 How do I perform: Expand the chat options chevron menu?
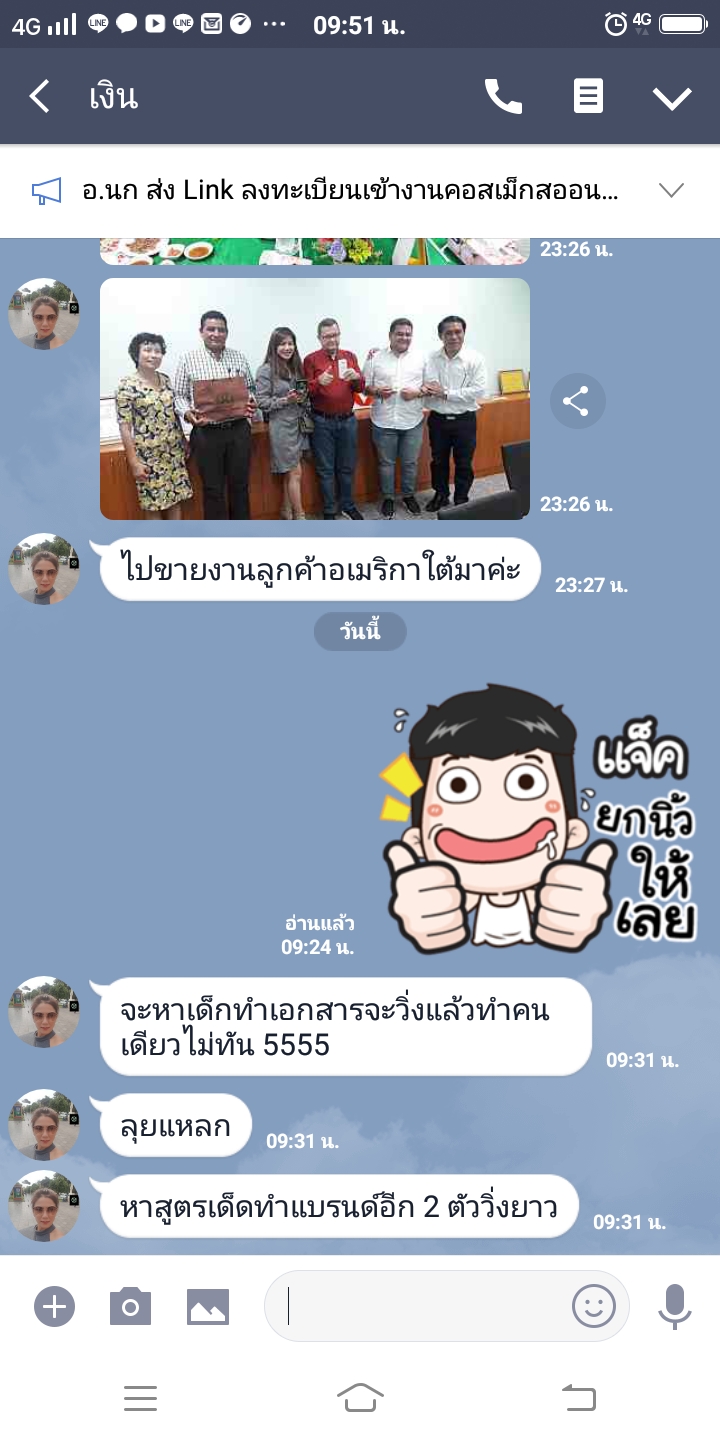tap(672, 97)
